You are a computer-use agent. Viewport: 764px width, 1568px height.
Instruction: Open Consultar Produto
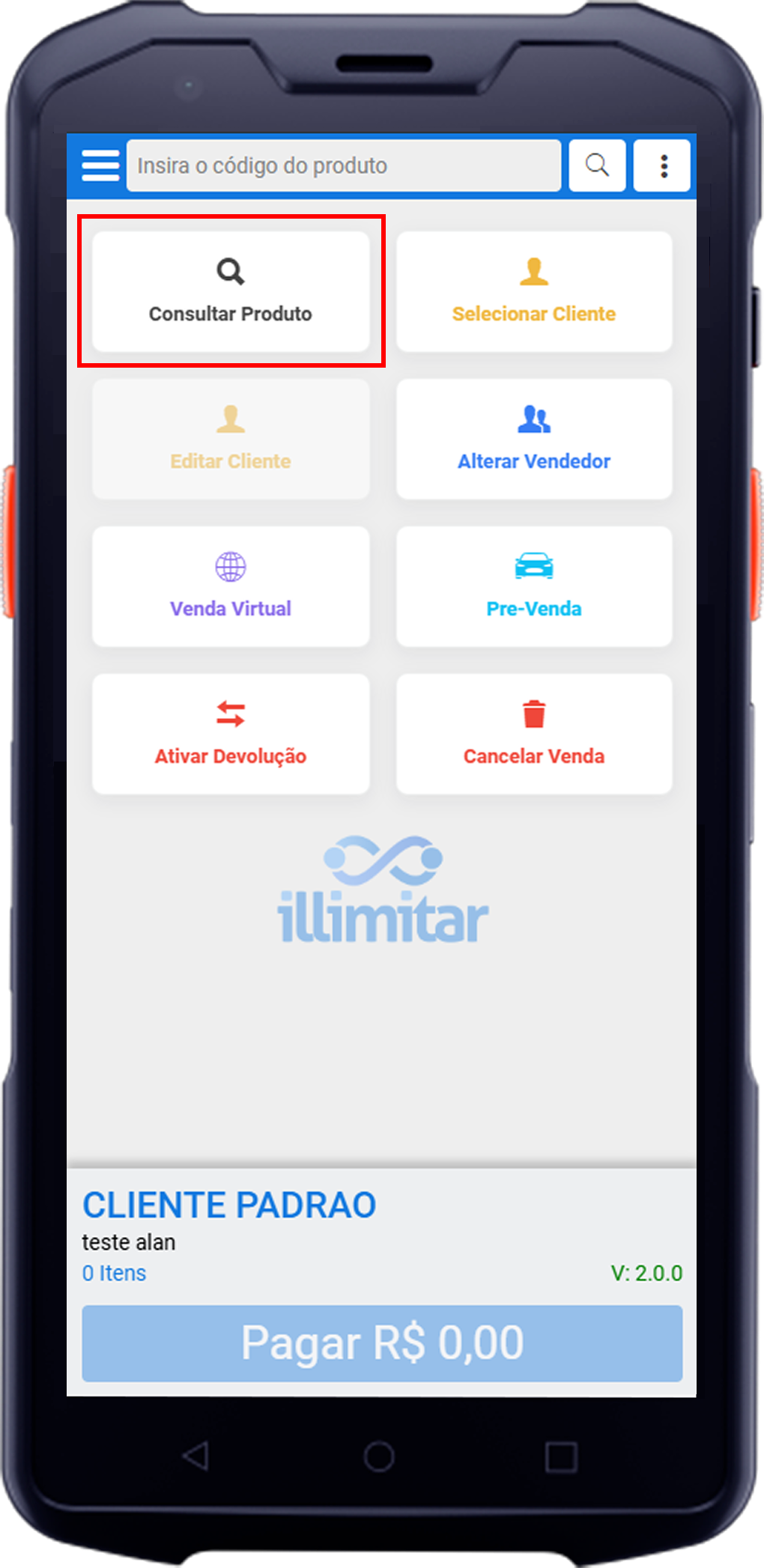[231, 291]
